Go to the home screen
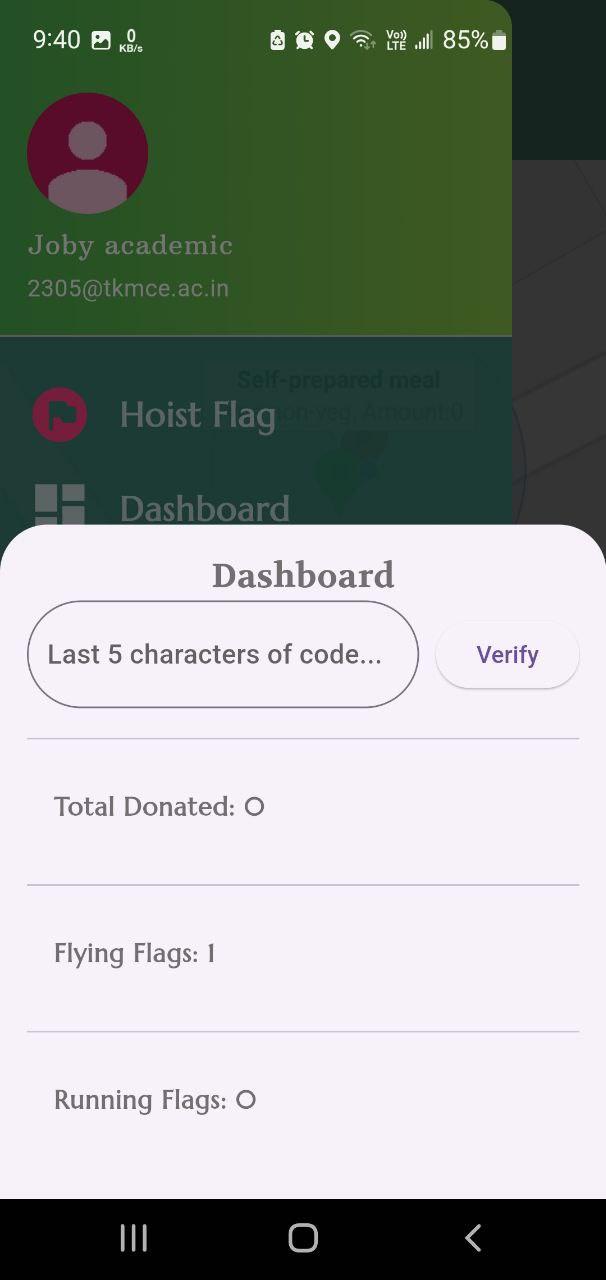Screen dimensions: 606x1280 click(x=303, y=1238)
